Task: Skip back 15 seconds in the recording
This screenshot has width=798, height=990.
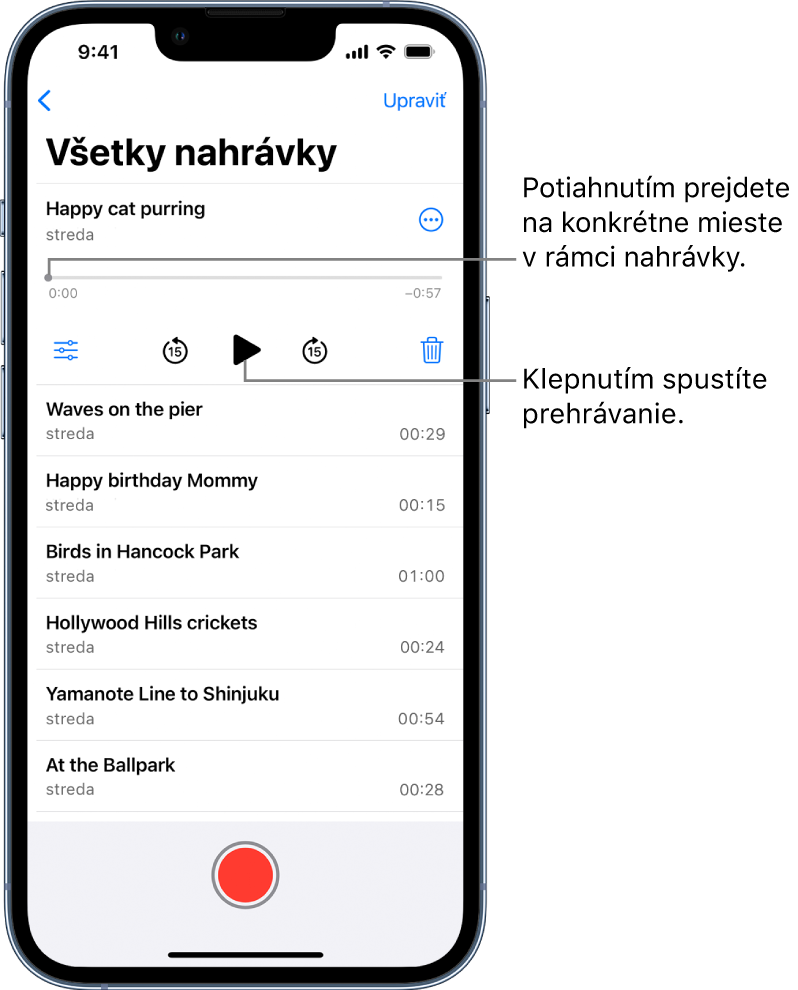Action: click(x=175, y=351)
